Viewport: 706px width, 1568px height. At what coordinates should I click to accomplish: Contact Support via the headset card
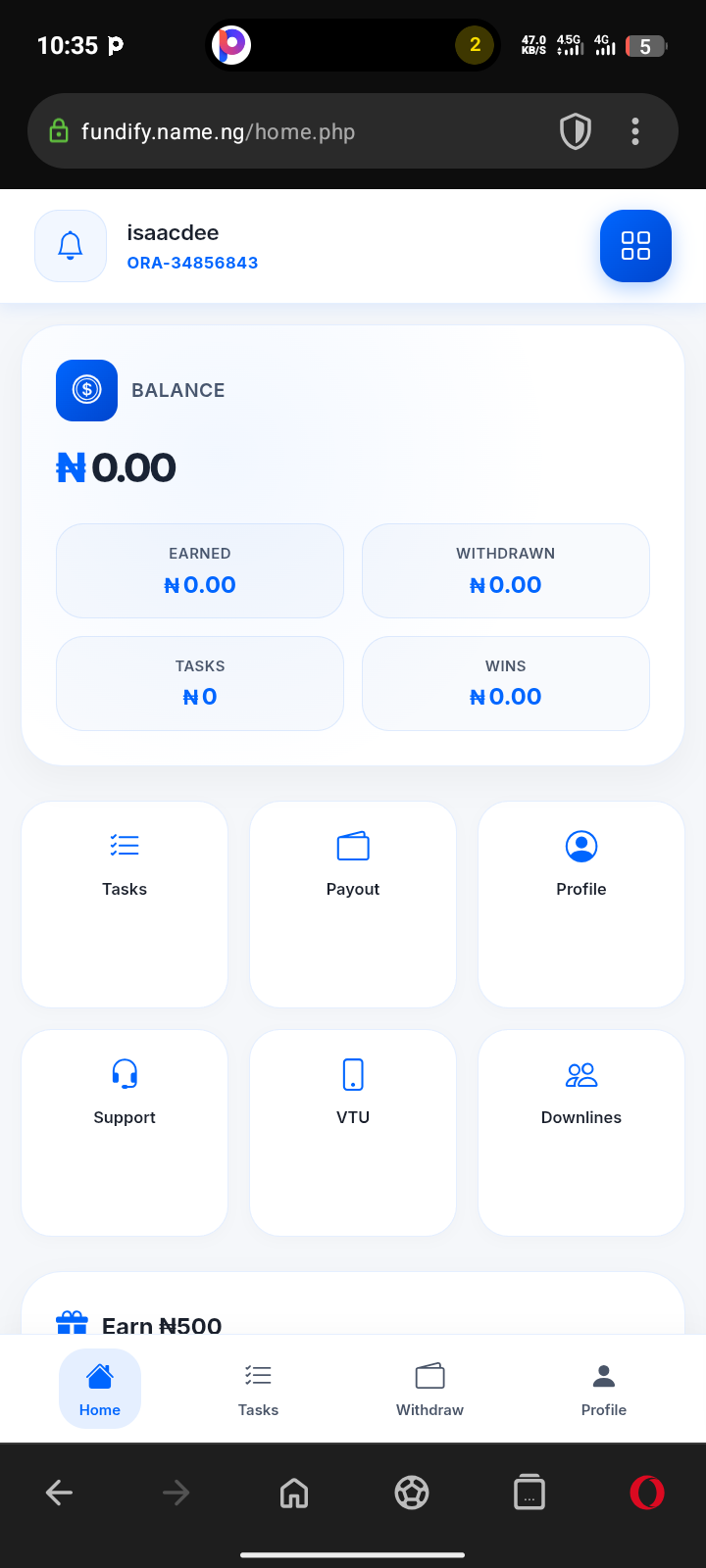pyautogui.click(x=125, y=1132)
